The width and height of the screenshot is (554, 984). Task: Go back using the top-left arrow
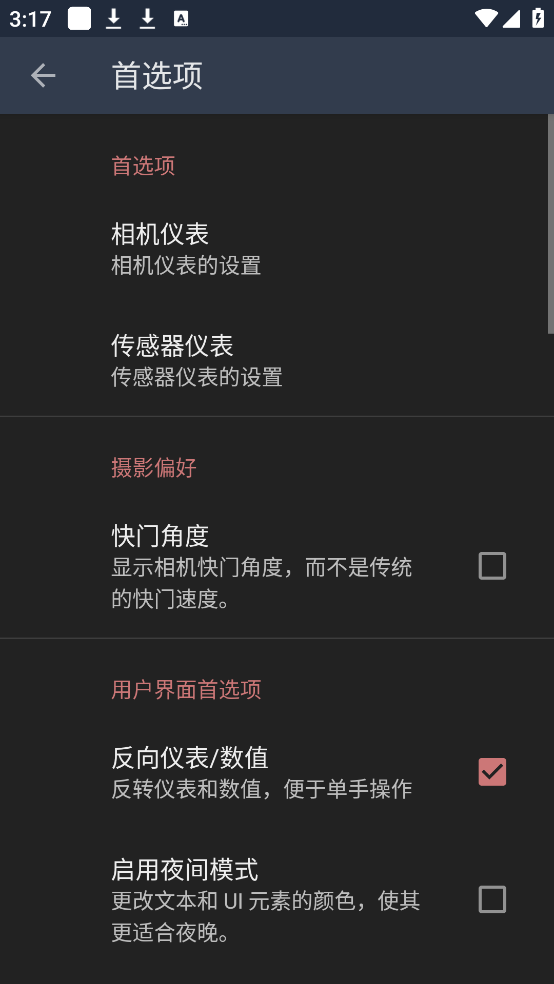(x=43, y=76)
